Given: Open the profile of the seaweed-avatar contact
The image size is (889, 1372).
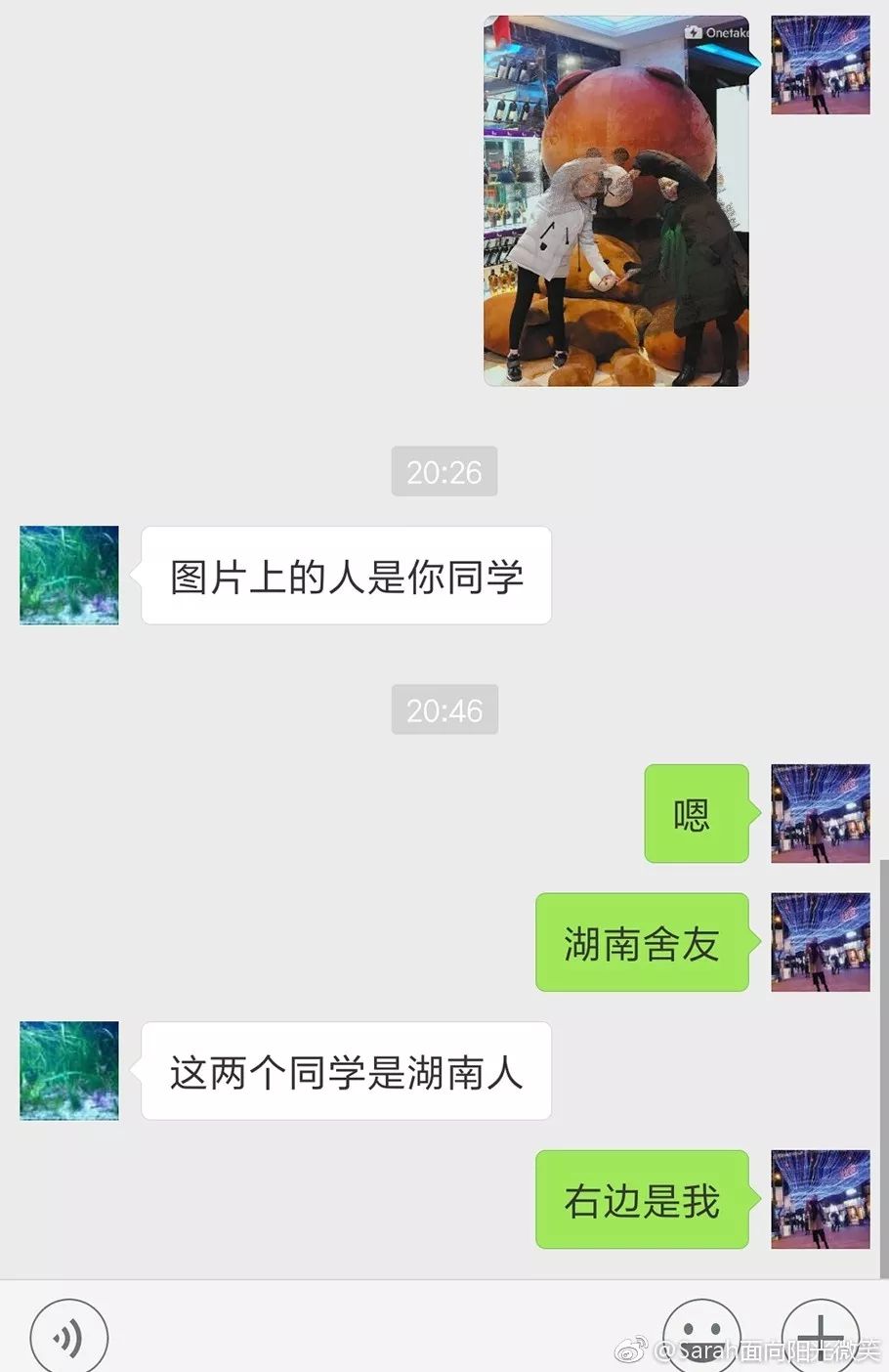Looking at the screenshot, I should (69, 576).
